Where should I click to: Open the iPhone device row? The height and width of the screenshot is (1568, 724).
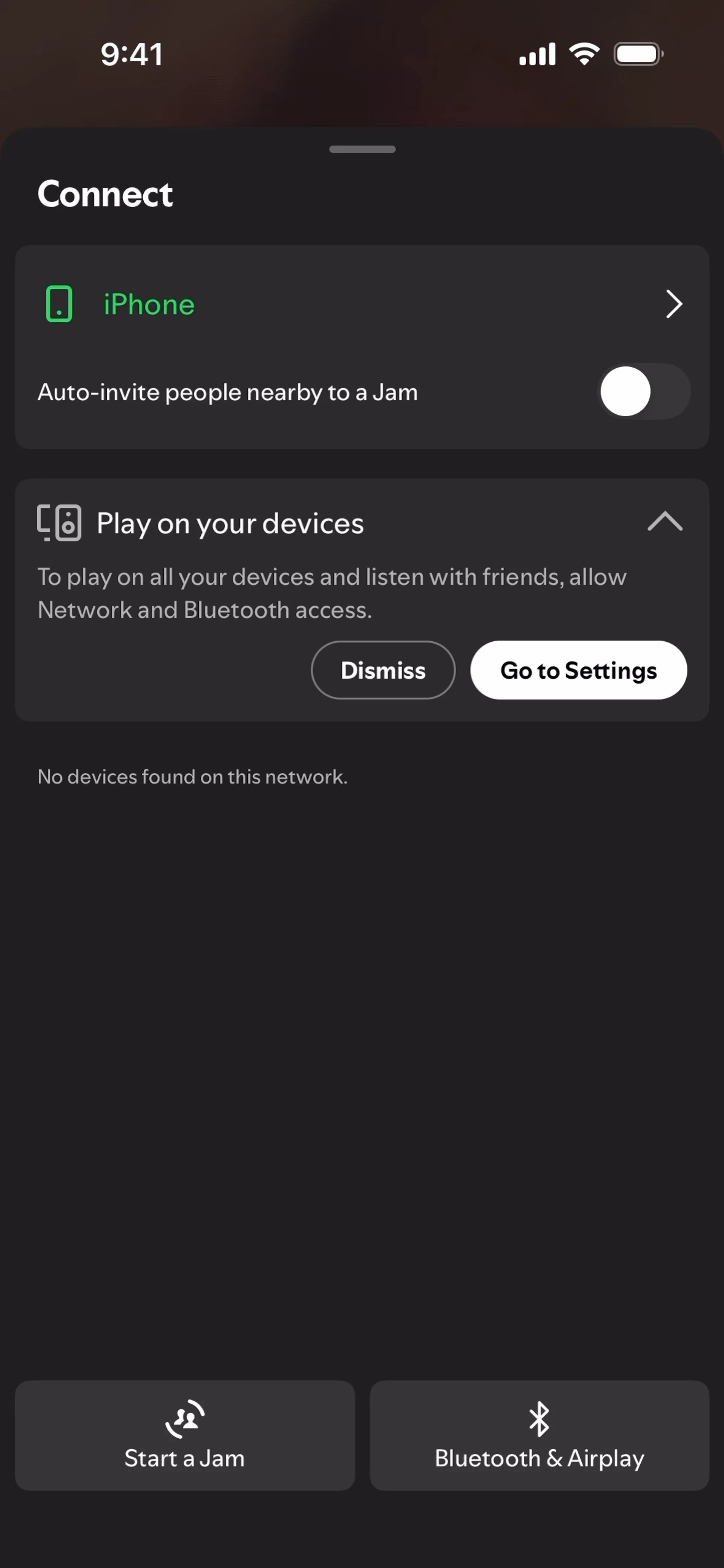point(362,304)
